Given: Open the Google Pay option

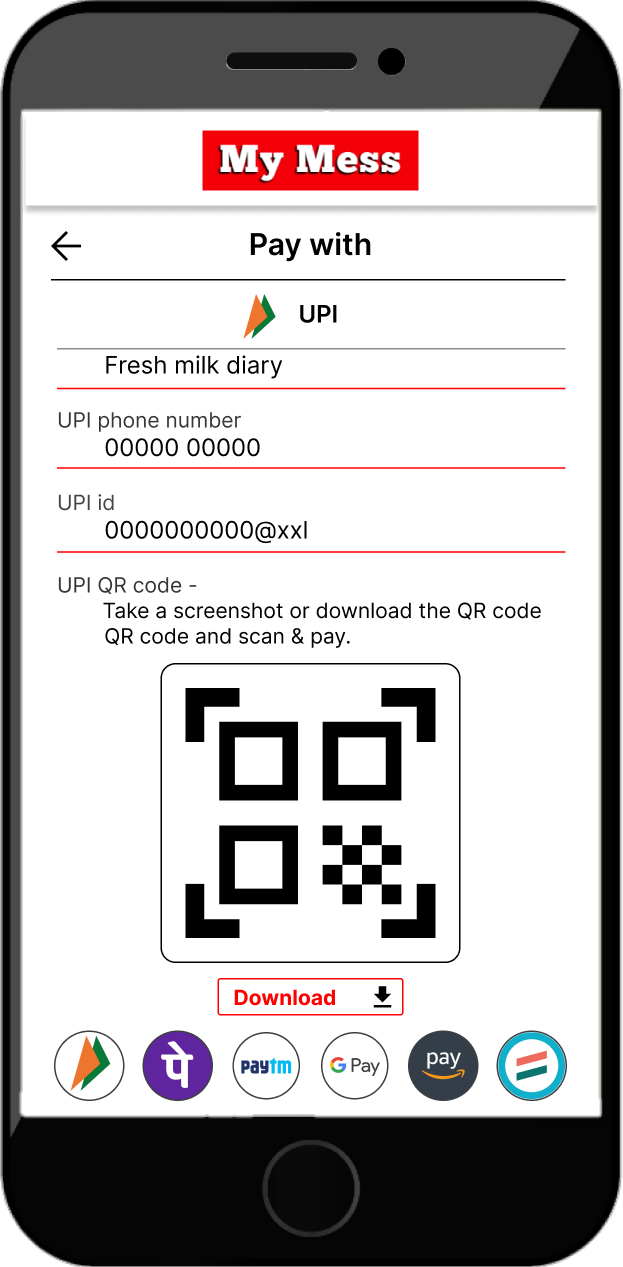Looking at the screenshot, I should pos(354,1066).
